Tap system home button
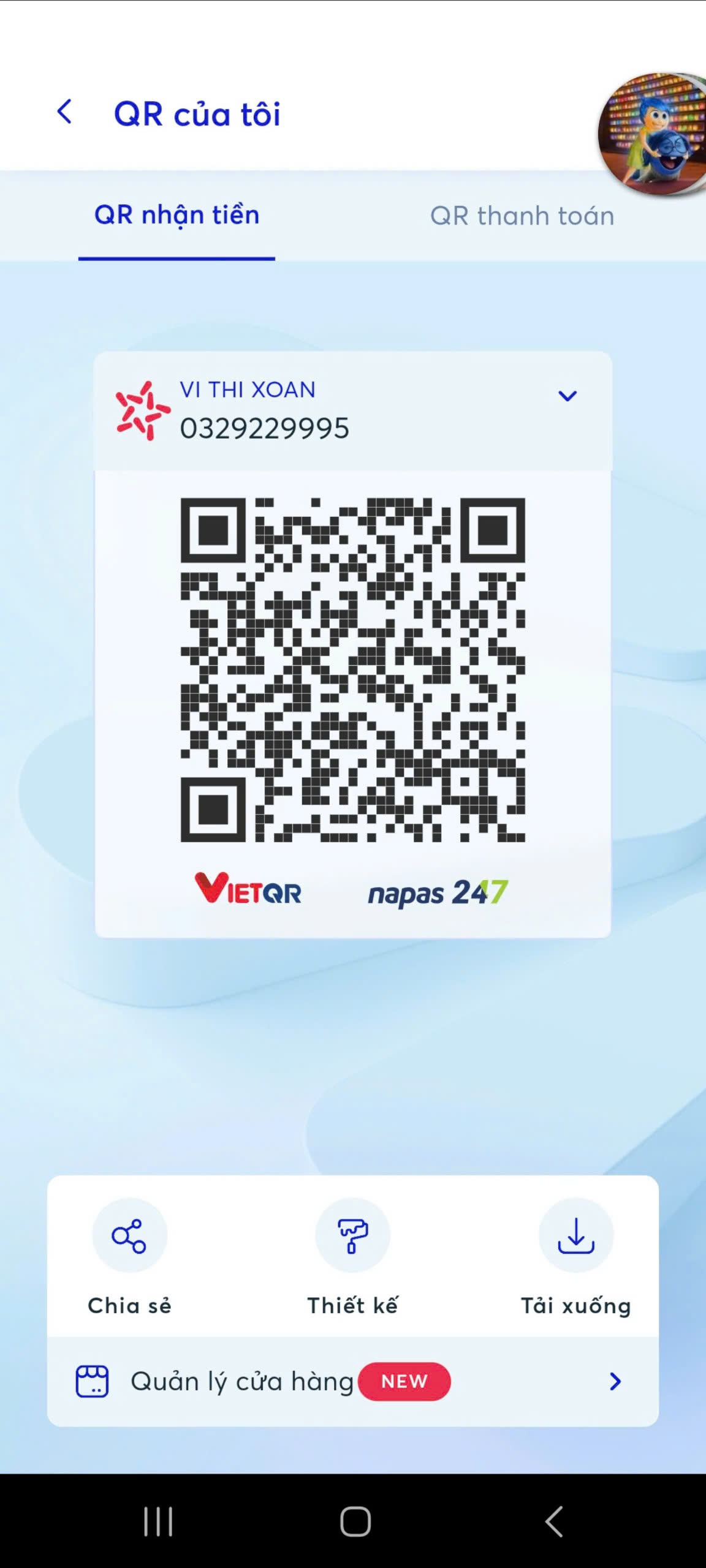 pyautogui.click(x=355, y=1521)
